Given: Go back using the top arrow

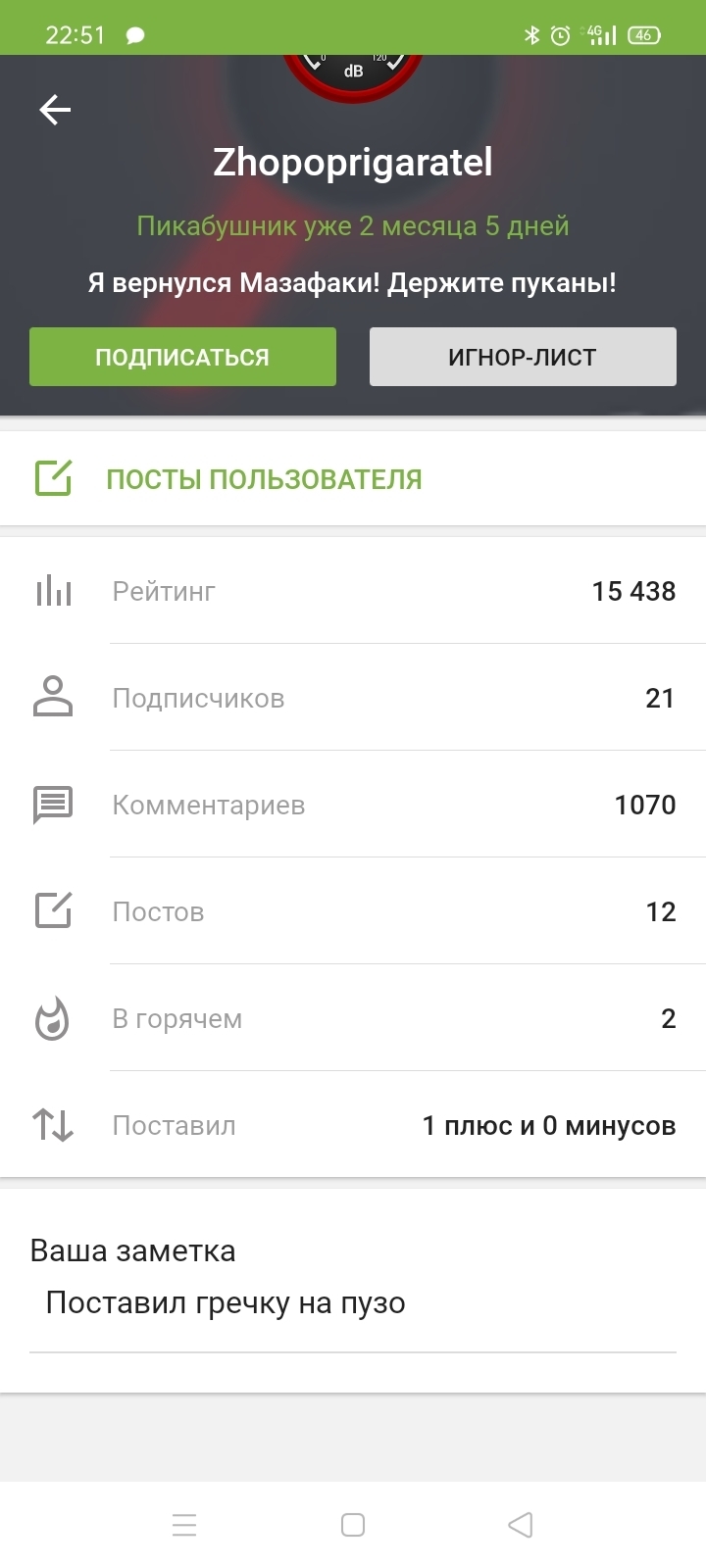Looking at the screenshot, I should (x=55, y=110).
